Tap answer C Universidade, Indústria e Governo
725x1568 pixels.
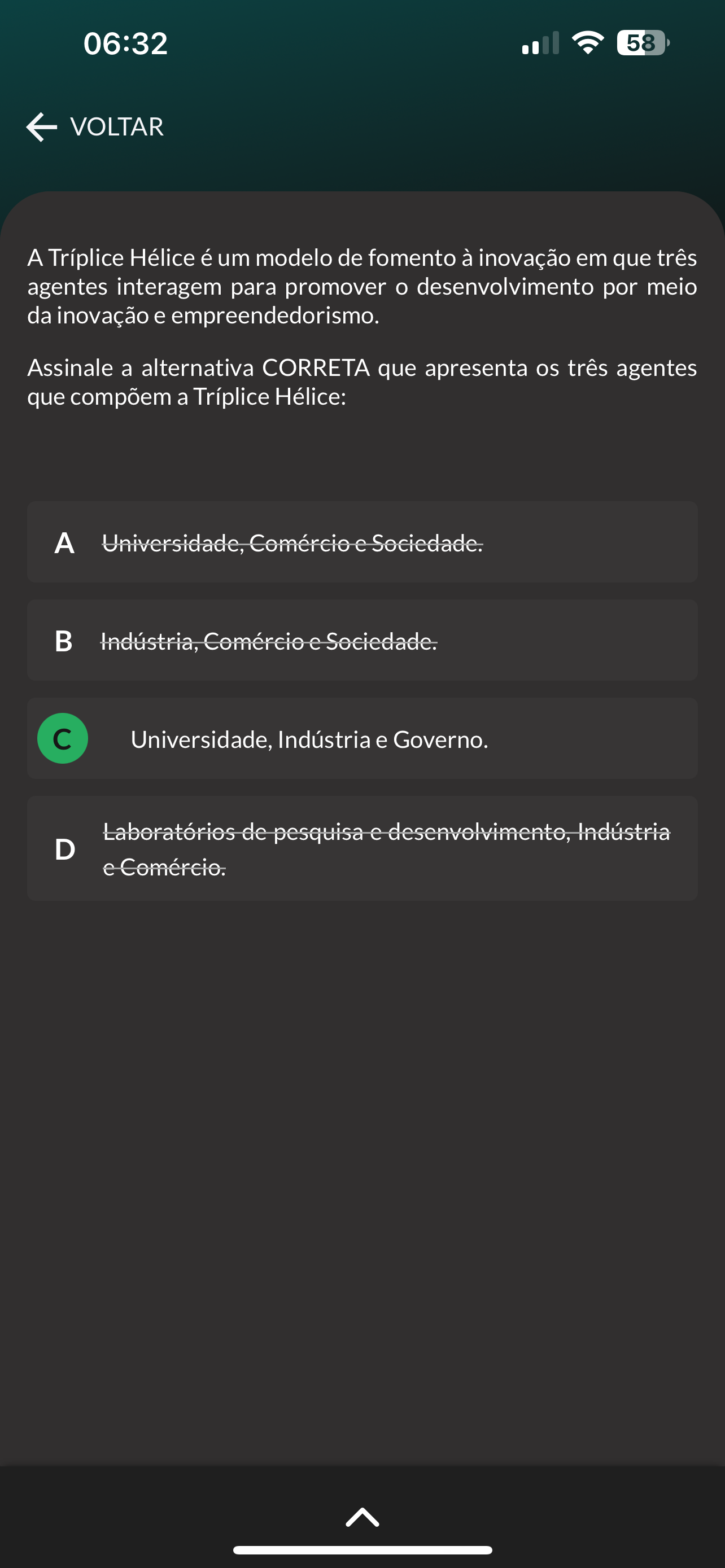pos(361,738)
